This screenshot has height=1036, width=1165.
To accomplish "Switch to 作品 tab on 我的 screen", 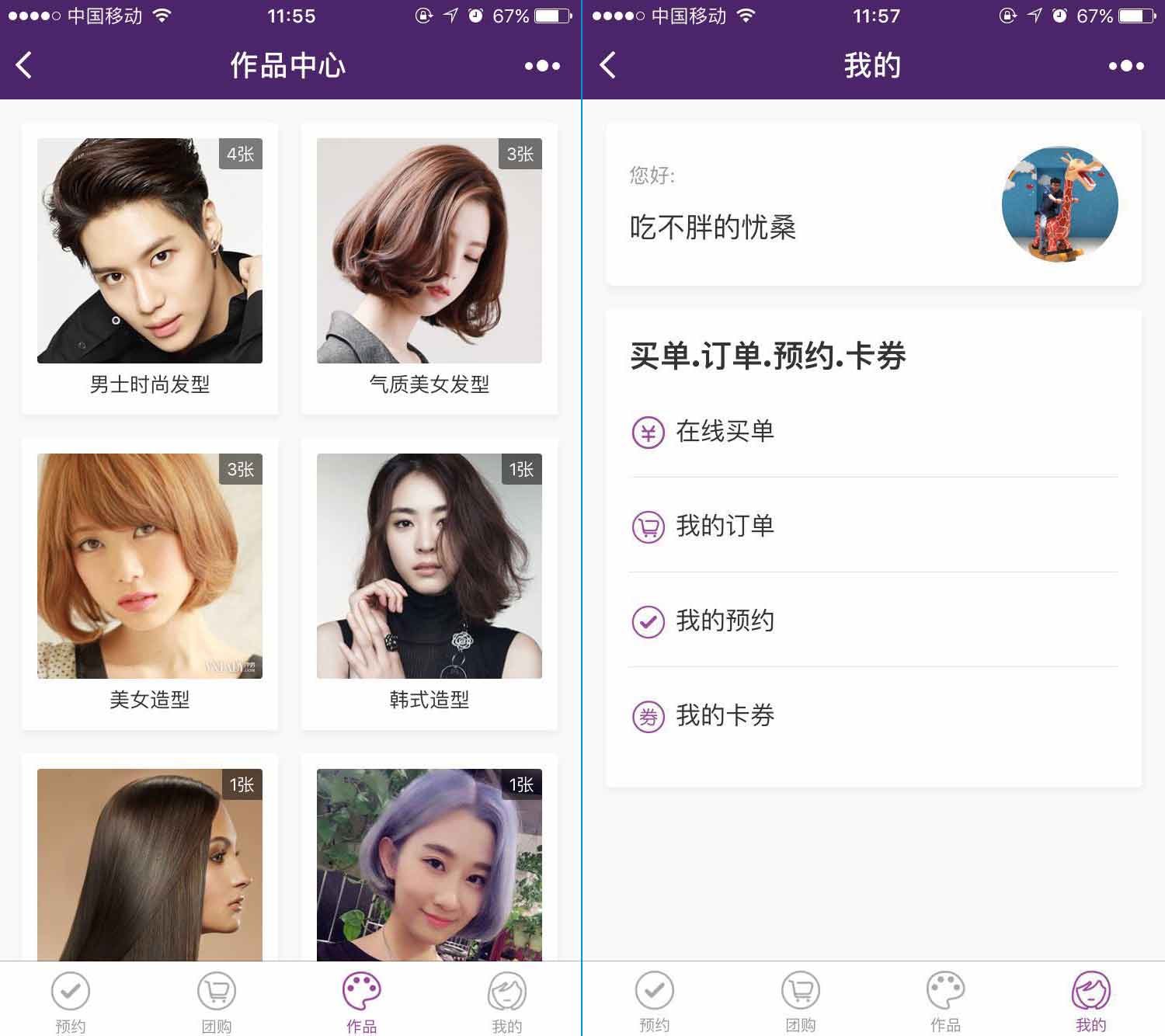I will point(945,1000).
